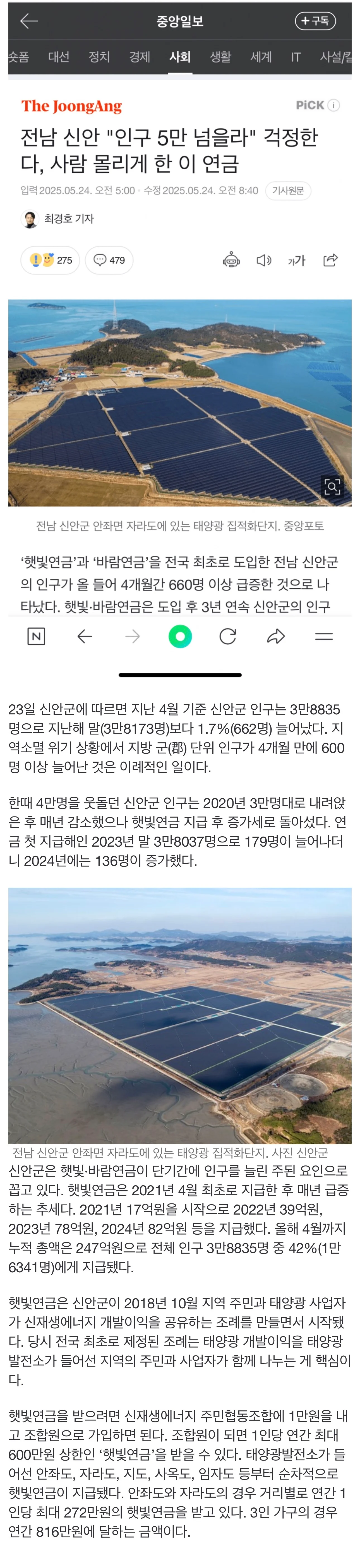Tap the green Naver home button
The image size is (360, 1568).
(180, 637)
